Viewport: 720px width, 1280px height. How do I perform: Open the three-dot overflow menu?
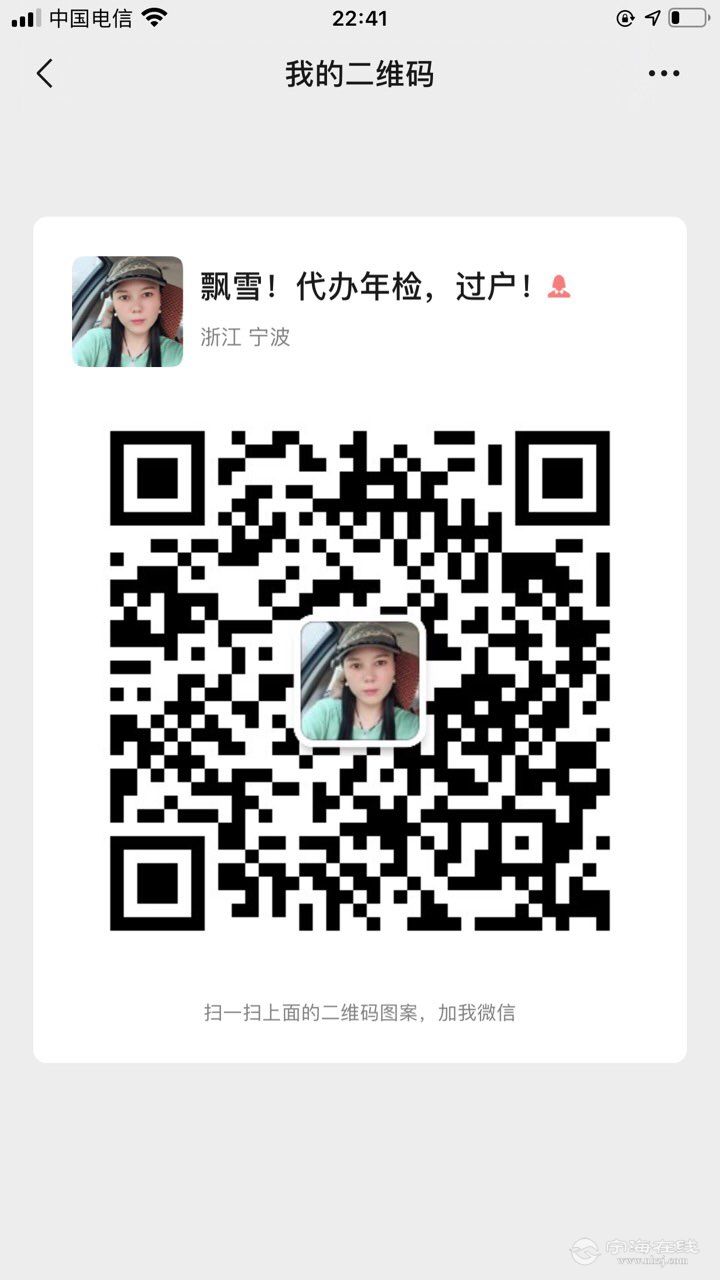(664, 74)
